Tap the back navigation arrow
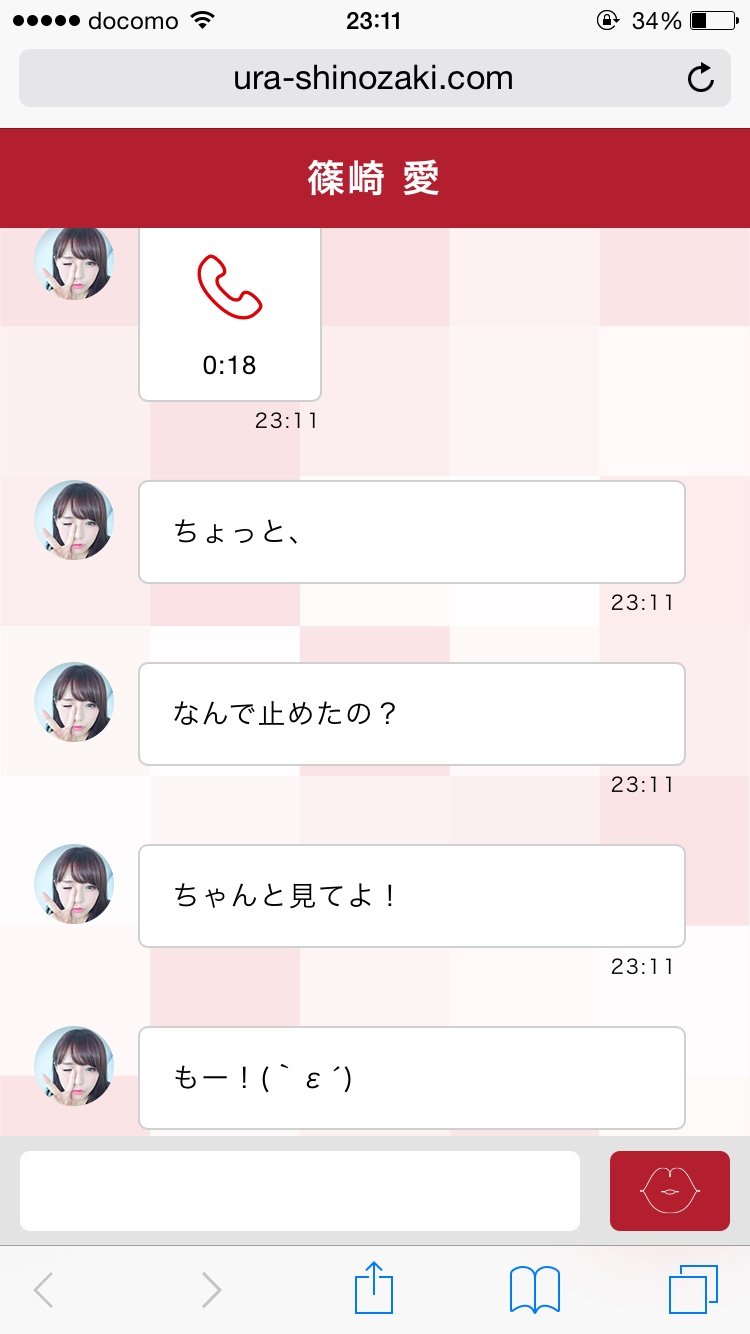Image resolution: width=750 pixels, height=1334 pixels. pyautogui.click(x=42, y=1288)
